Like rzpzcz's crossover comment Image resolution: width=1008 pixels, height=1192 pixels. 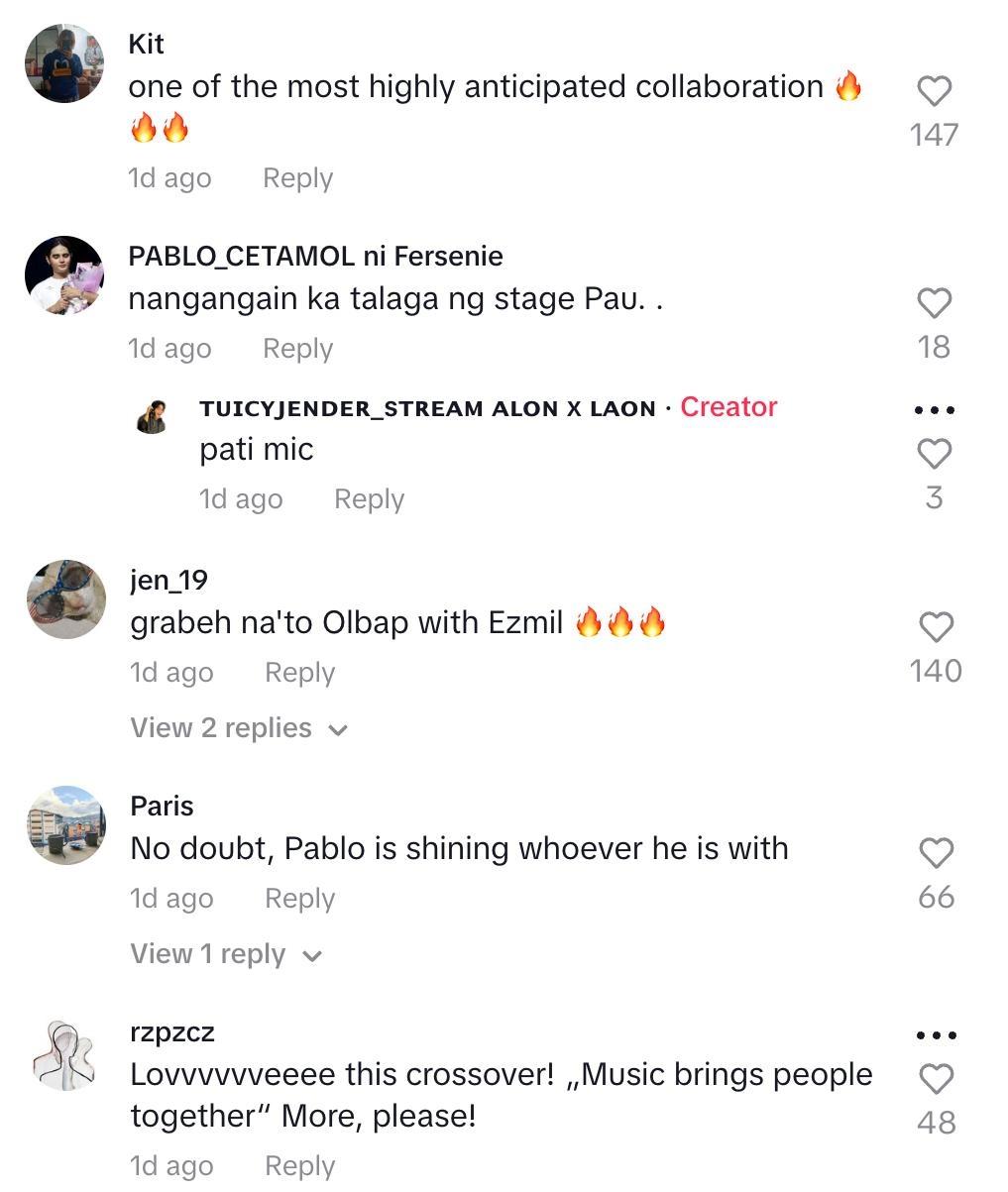click(936, 1079)
